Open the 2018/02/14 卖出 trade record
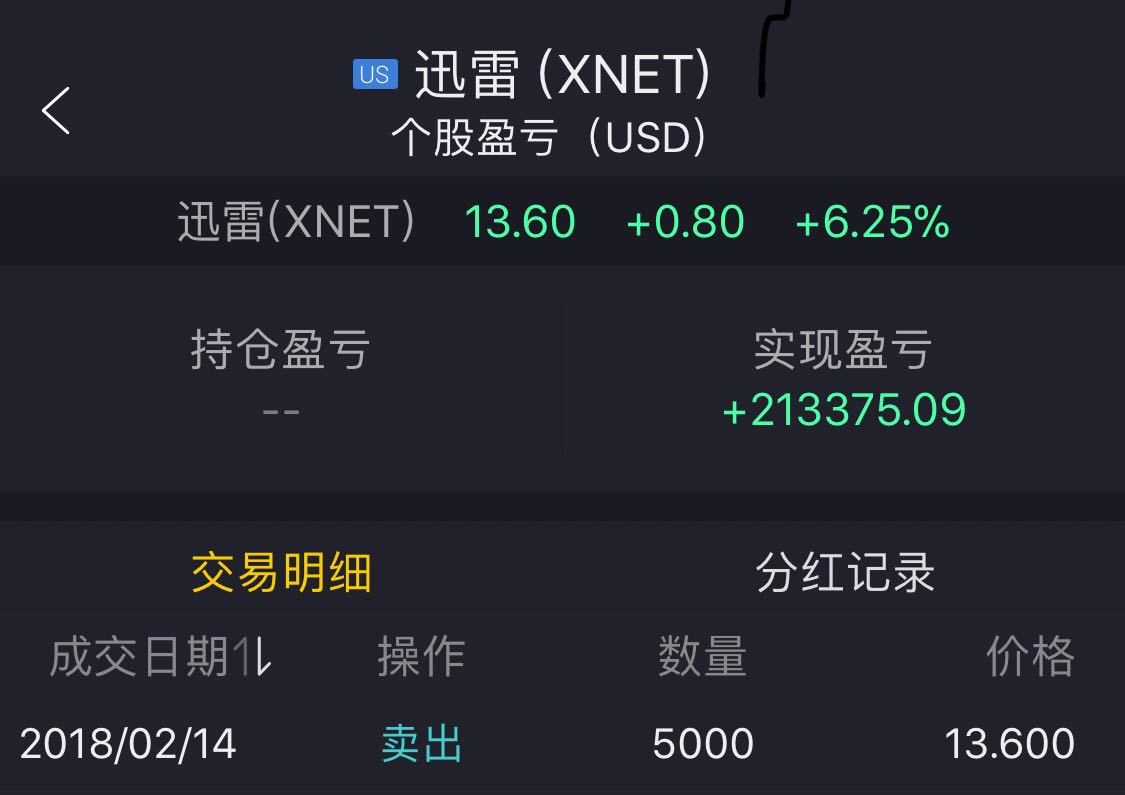This screenshot has width=1125, height=795. click(x=562, y=744)
